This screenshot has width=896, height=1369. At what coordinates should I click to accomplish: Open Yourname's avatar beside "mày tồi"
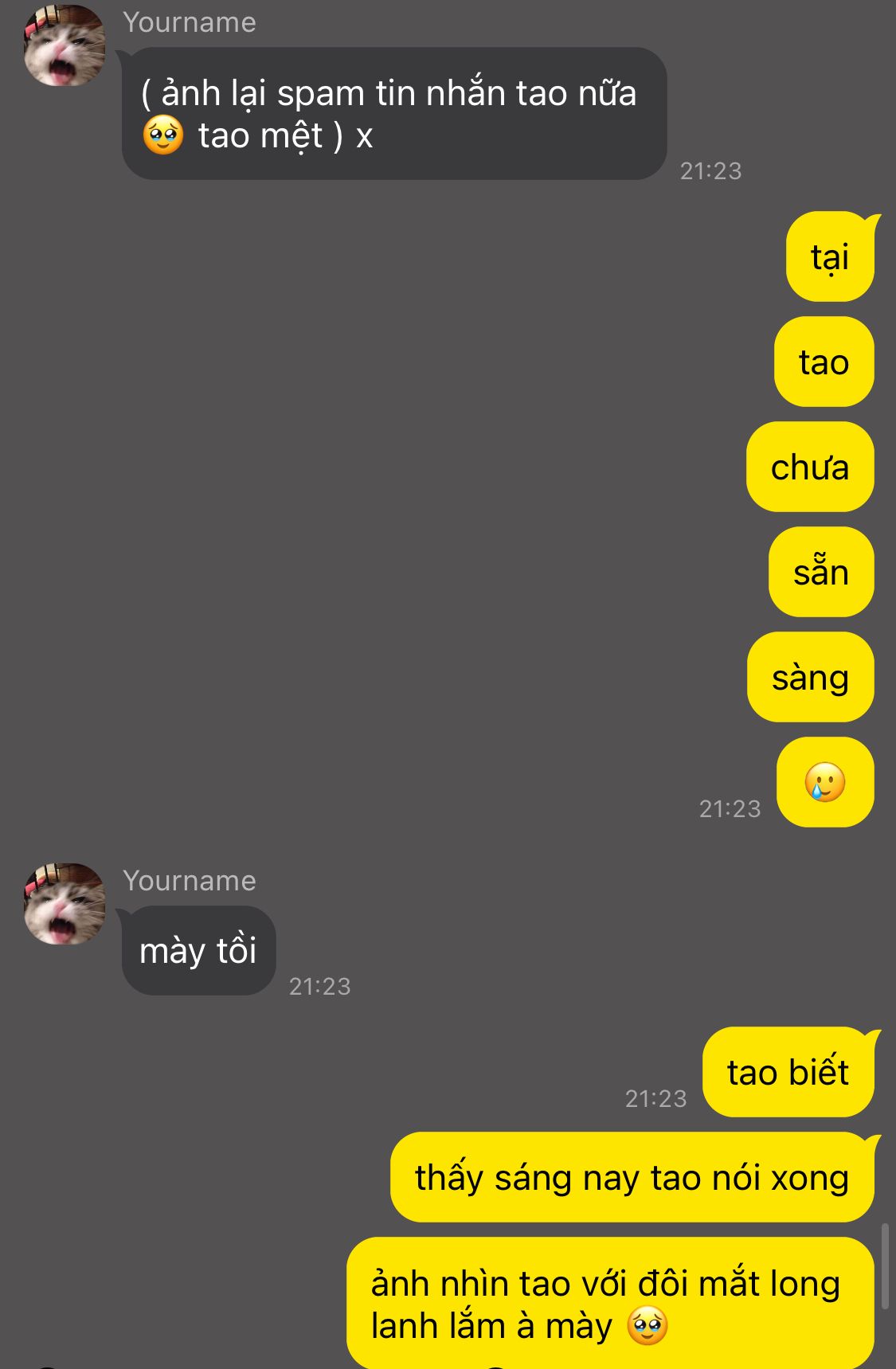tap(65, 904)
